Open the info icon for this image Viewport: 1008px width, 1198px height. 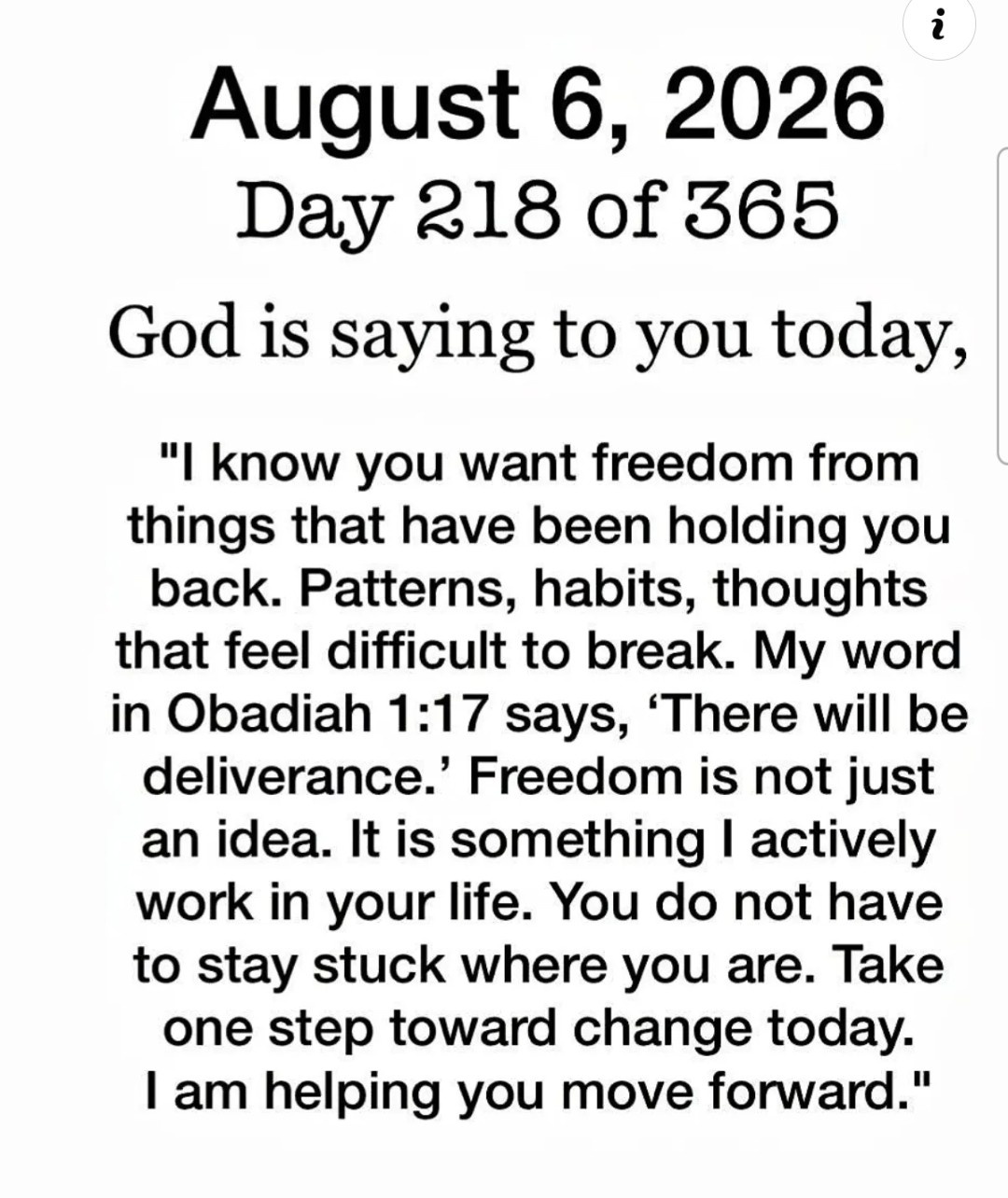click(939, 26)
